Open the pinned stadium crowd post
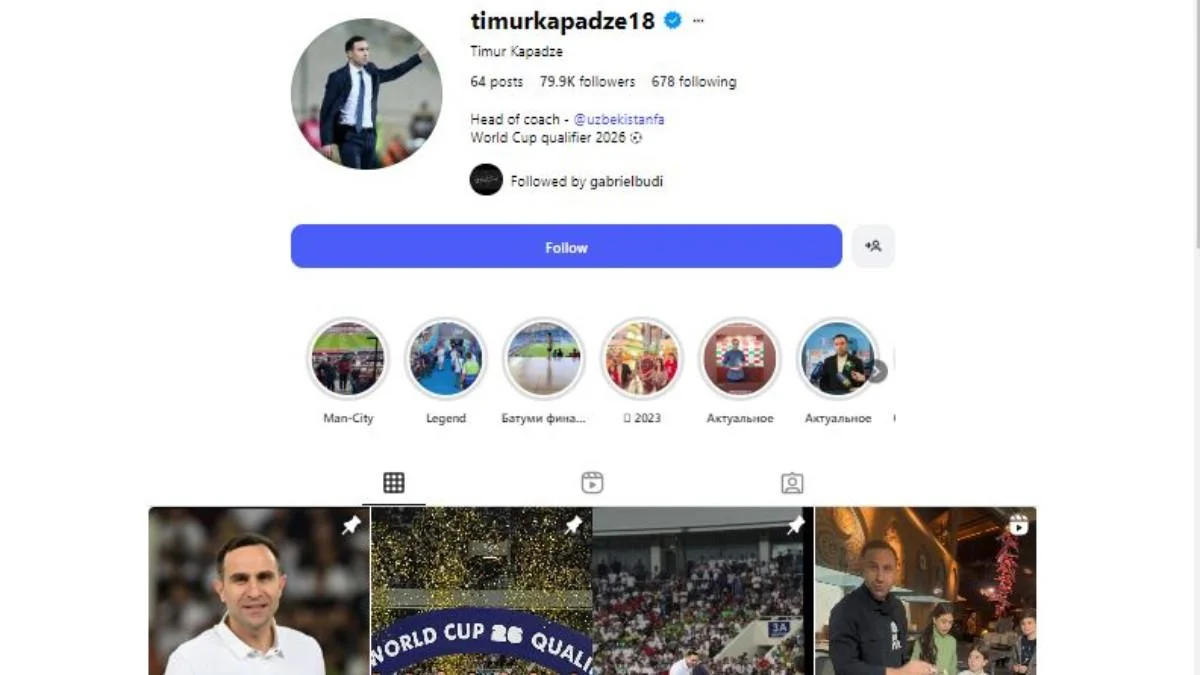Screen dimensions: 1200x675 (x=702, y=590)
